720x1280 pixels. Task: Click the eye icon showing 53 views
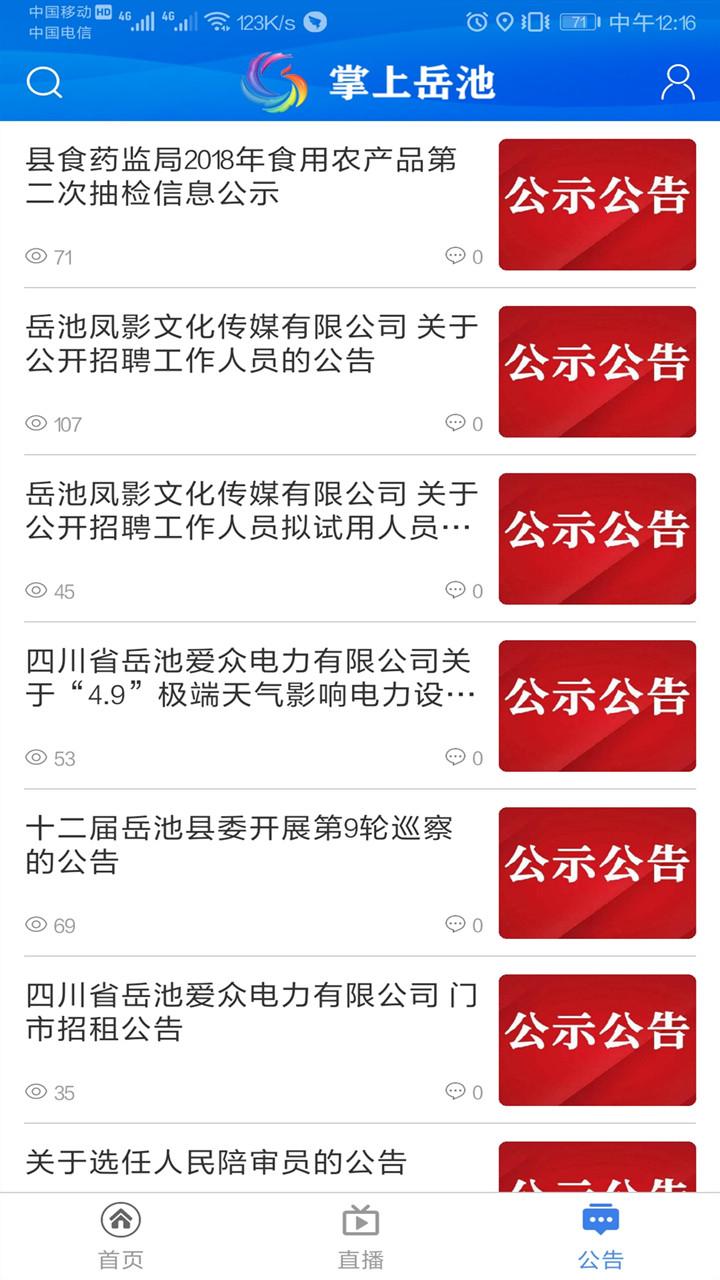pyautogui.click(x=36, y=758)
